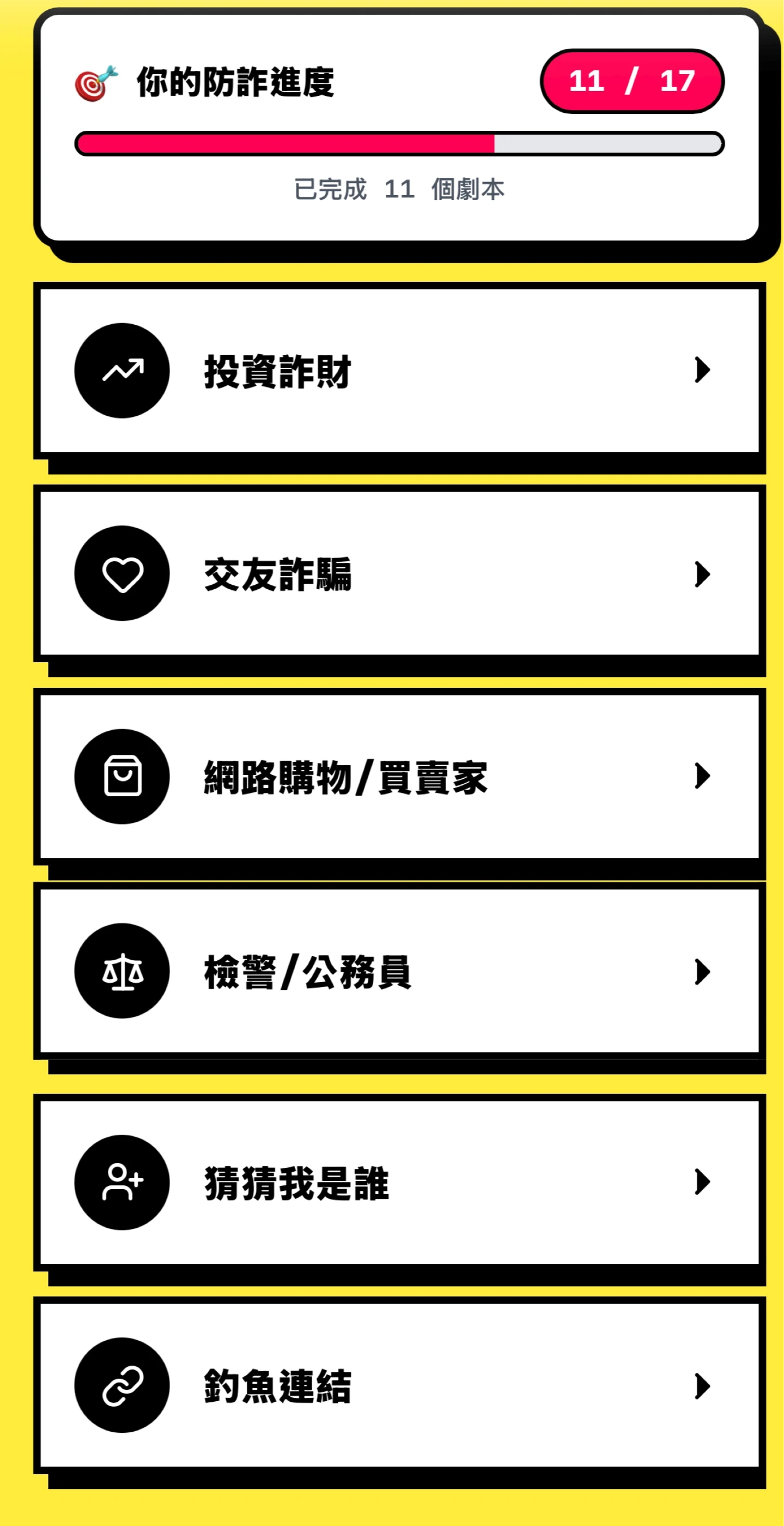Choose the 猜猜我是誰 category
This screenshot has width=784, height=1526.
point(398,1183)
